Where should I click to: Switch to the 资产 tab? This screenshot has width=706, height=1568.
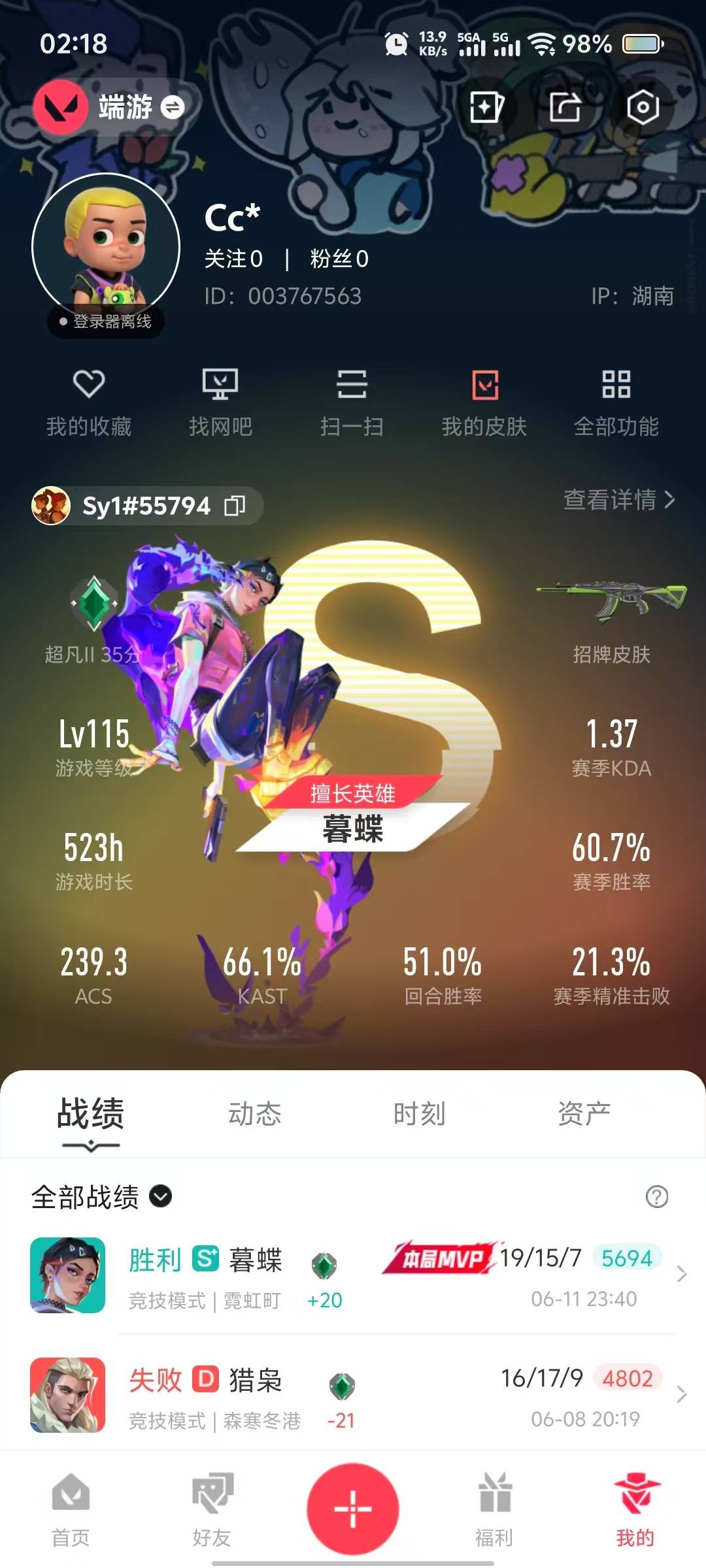click(584, 1114)
